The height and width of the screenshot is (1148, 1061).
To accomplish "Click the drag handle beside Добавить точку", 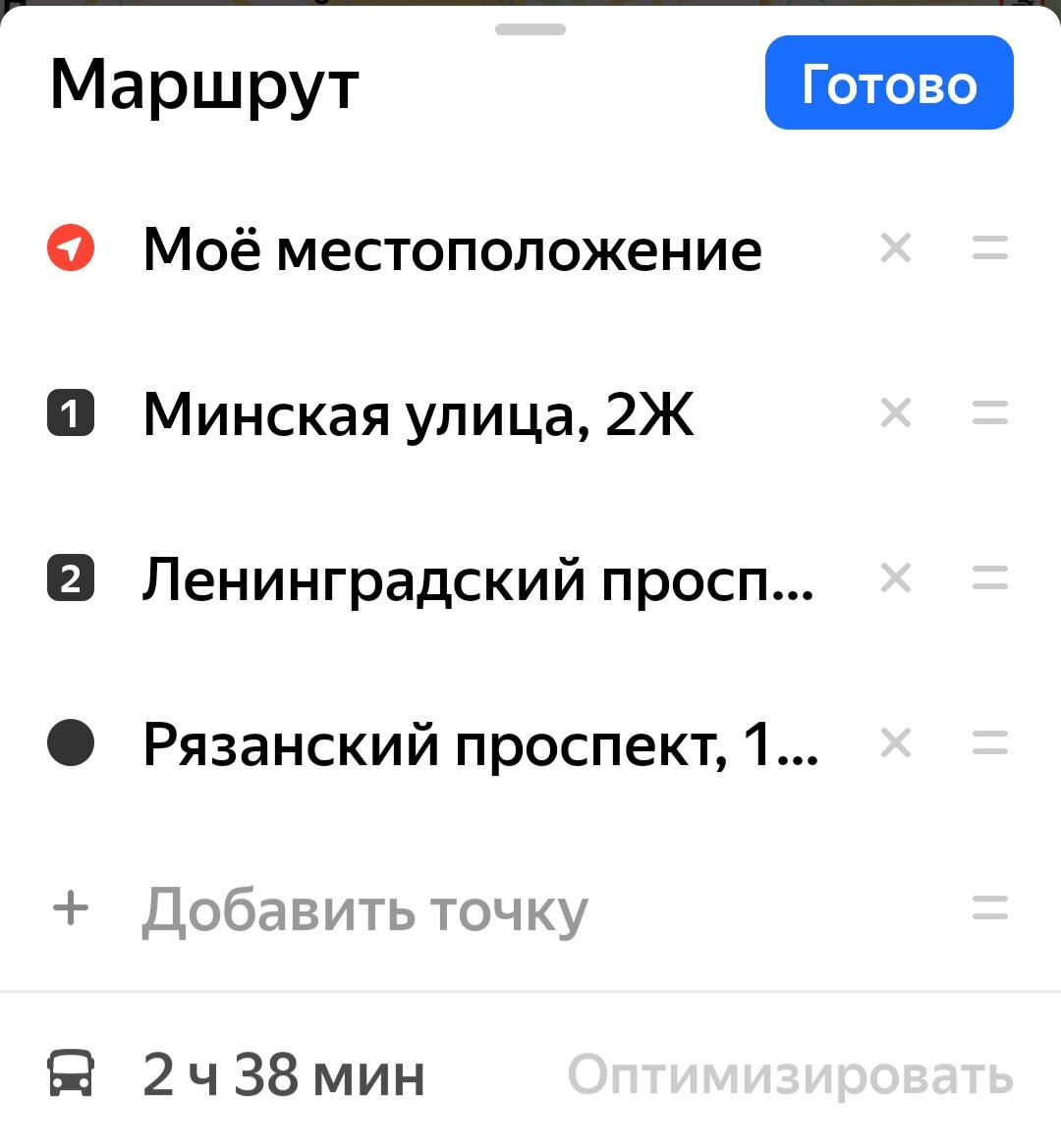I will pyautogui.click(x=990, y=908).
